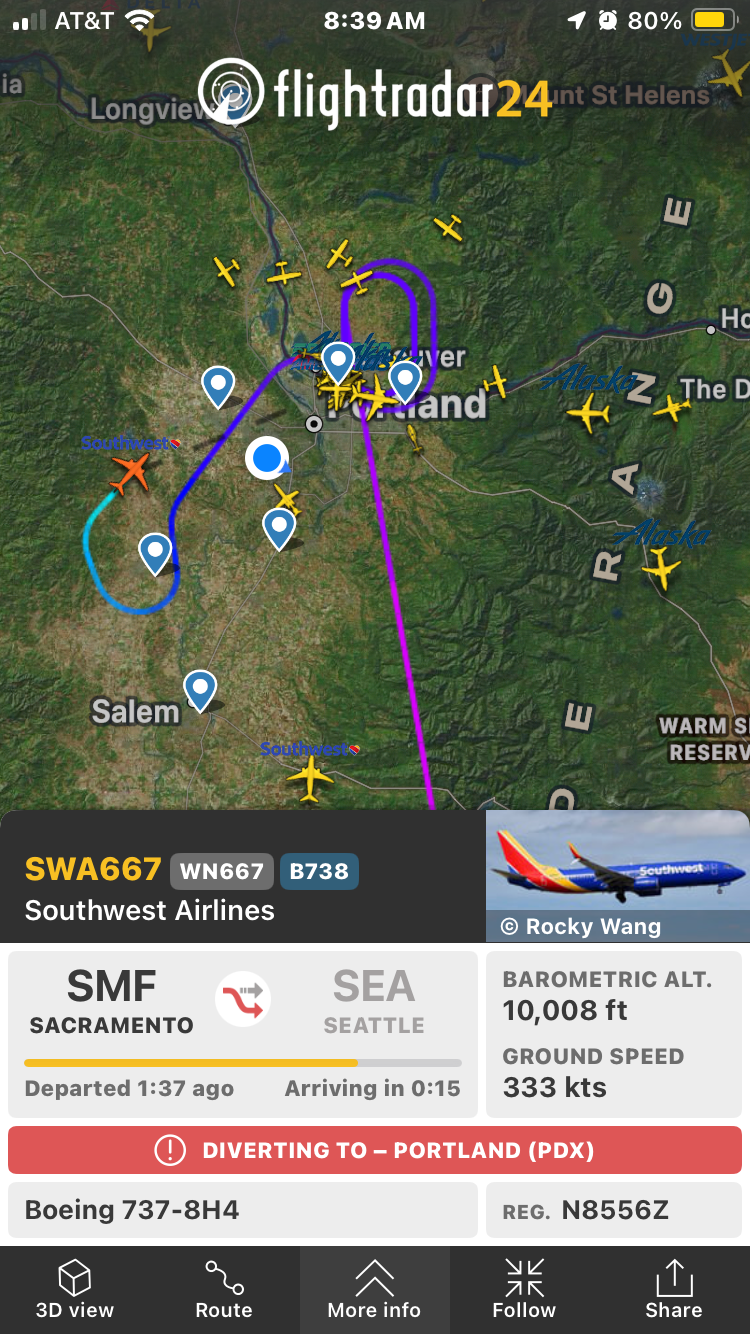
Task: Select the orange Southwest plane on map
Action: (x=130, y=472)
